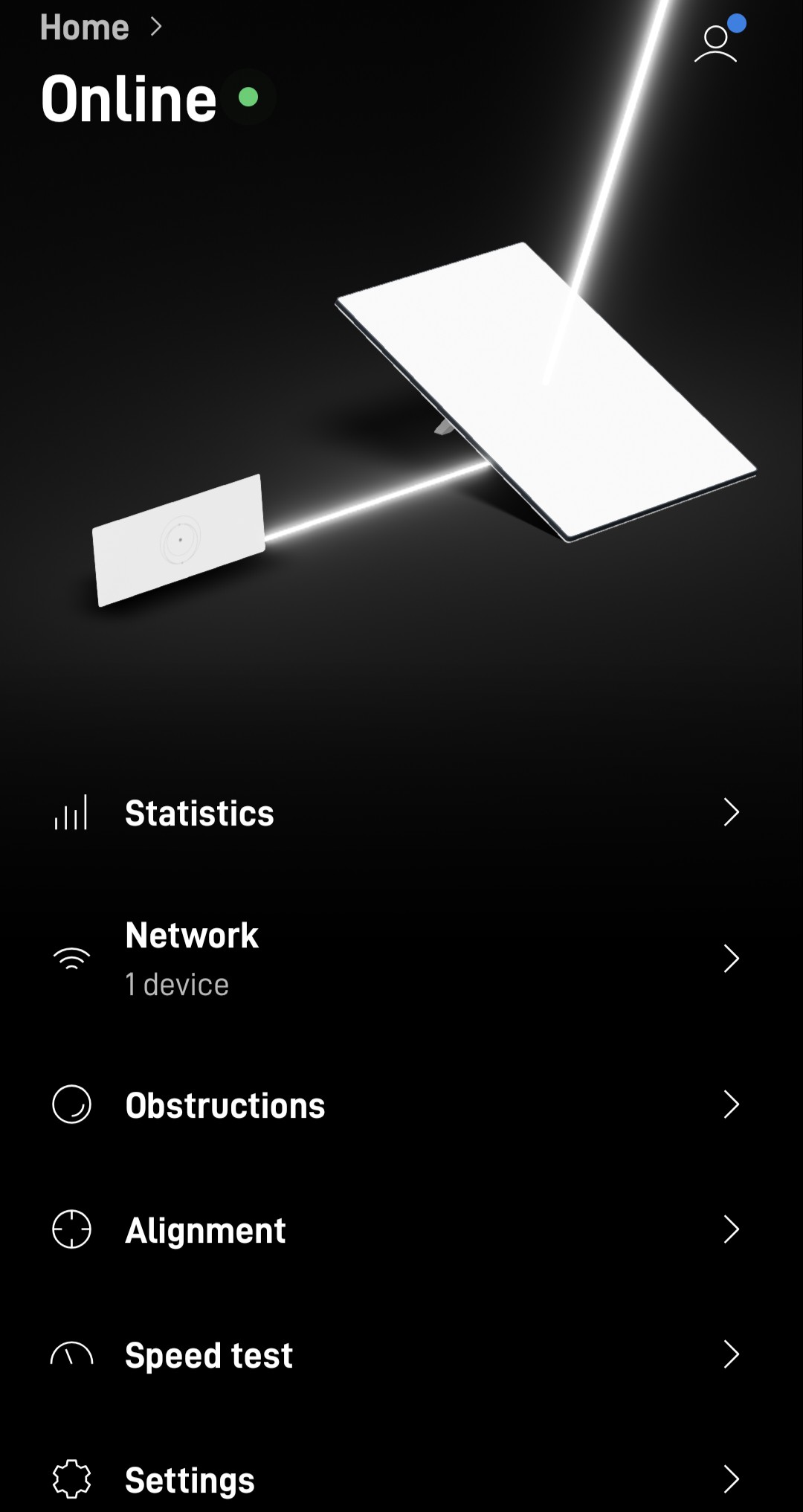
Task: Open the account profile icon
Action: pos(717,42)
